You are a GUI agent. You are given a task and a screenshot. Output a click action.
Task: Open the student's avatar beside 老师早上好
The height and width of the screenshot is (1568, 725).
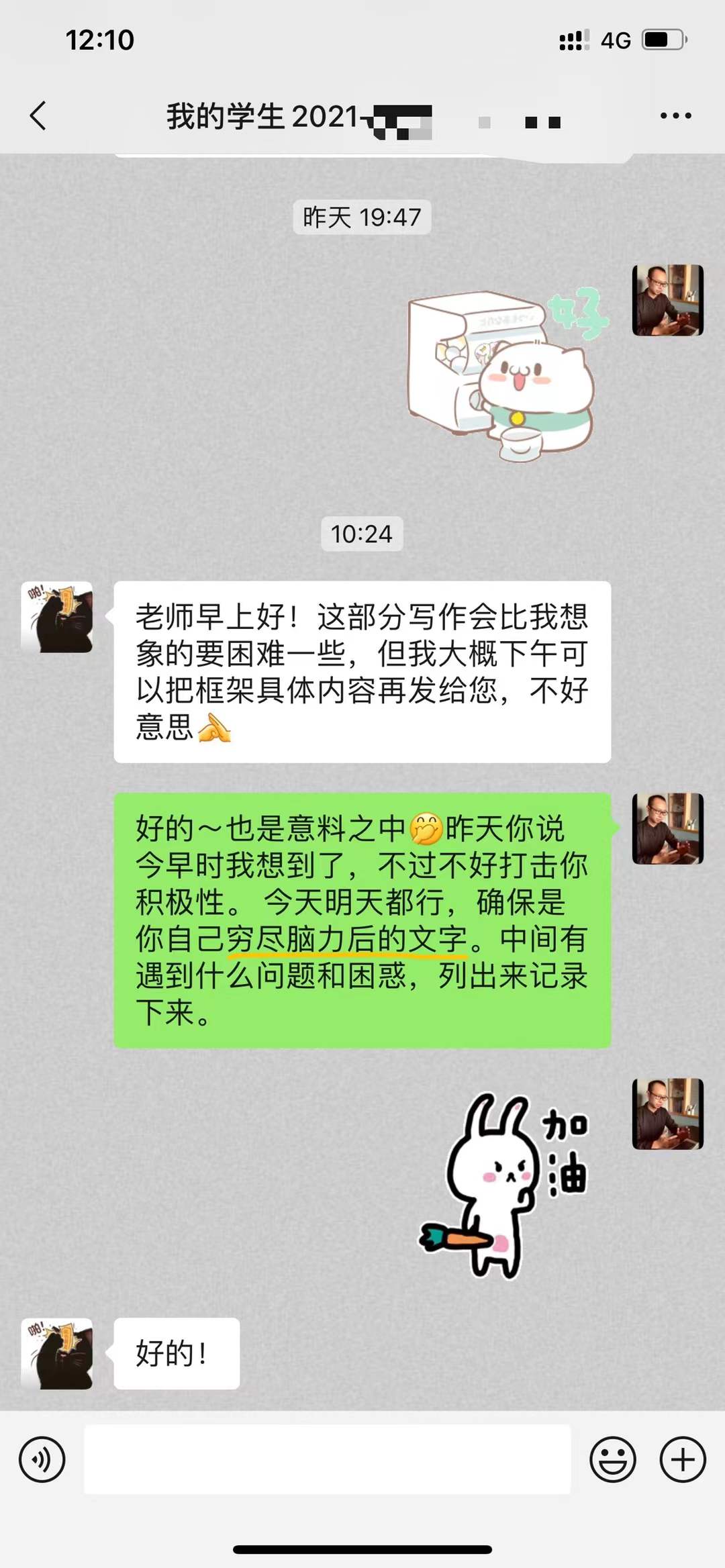[x=57, y=618]
